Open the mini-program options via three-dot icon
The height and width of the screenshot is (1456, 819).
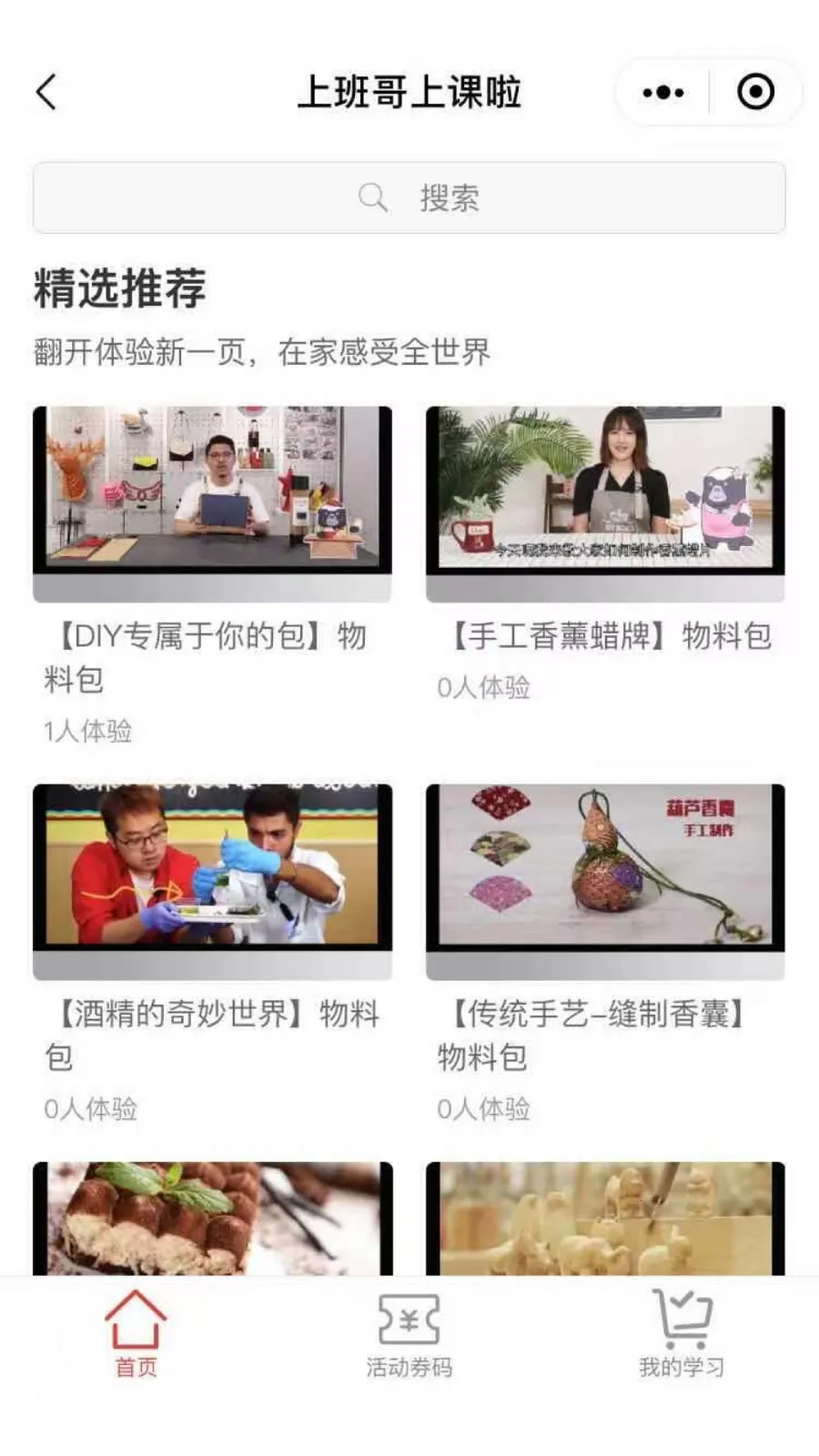coord(662,91)
